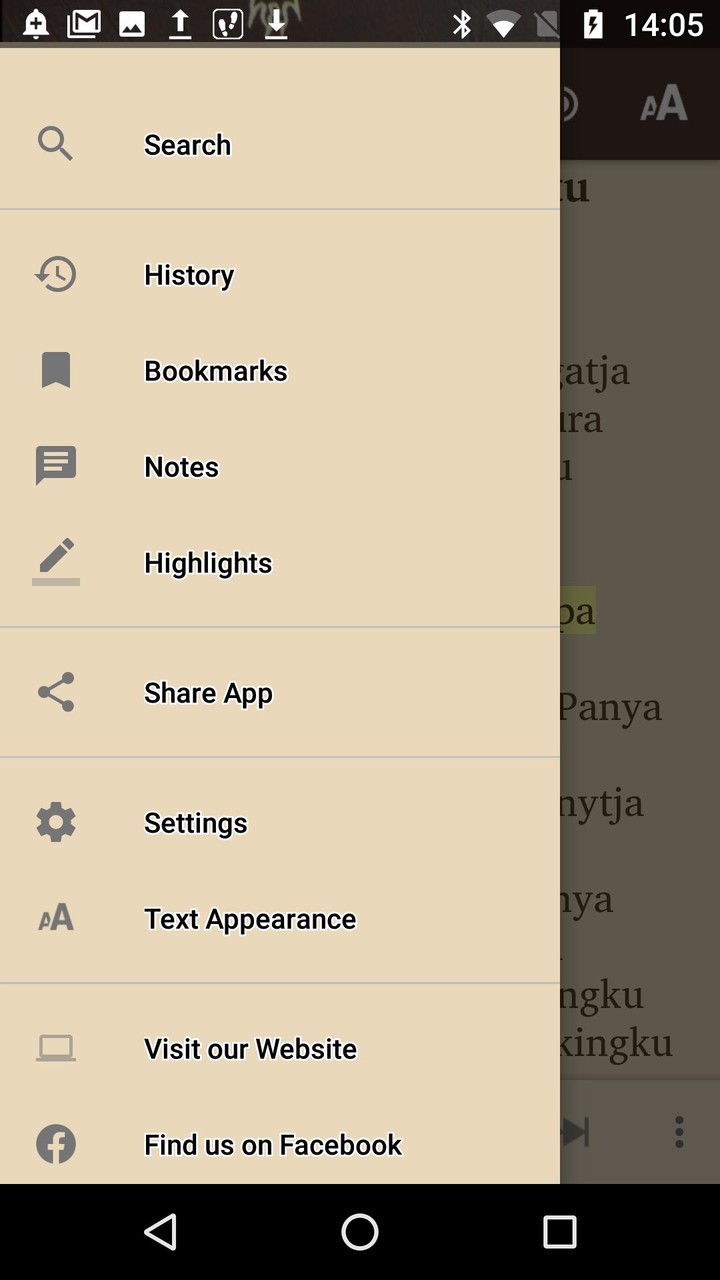Tap the Text Appearance aA icon in drawer
Screen dimensions: 720x1280
pyautogui.click(x=55, y=918)
